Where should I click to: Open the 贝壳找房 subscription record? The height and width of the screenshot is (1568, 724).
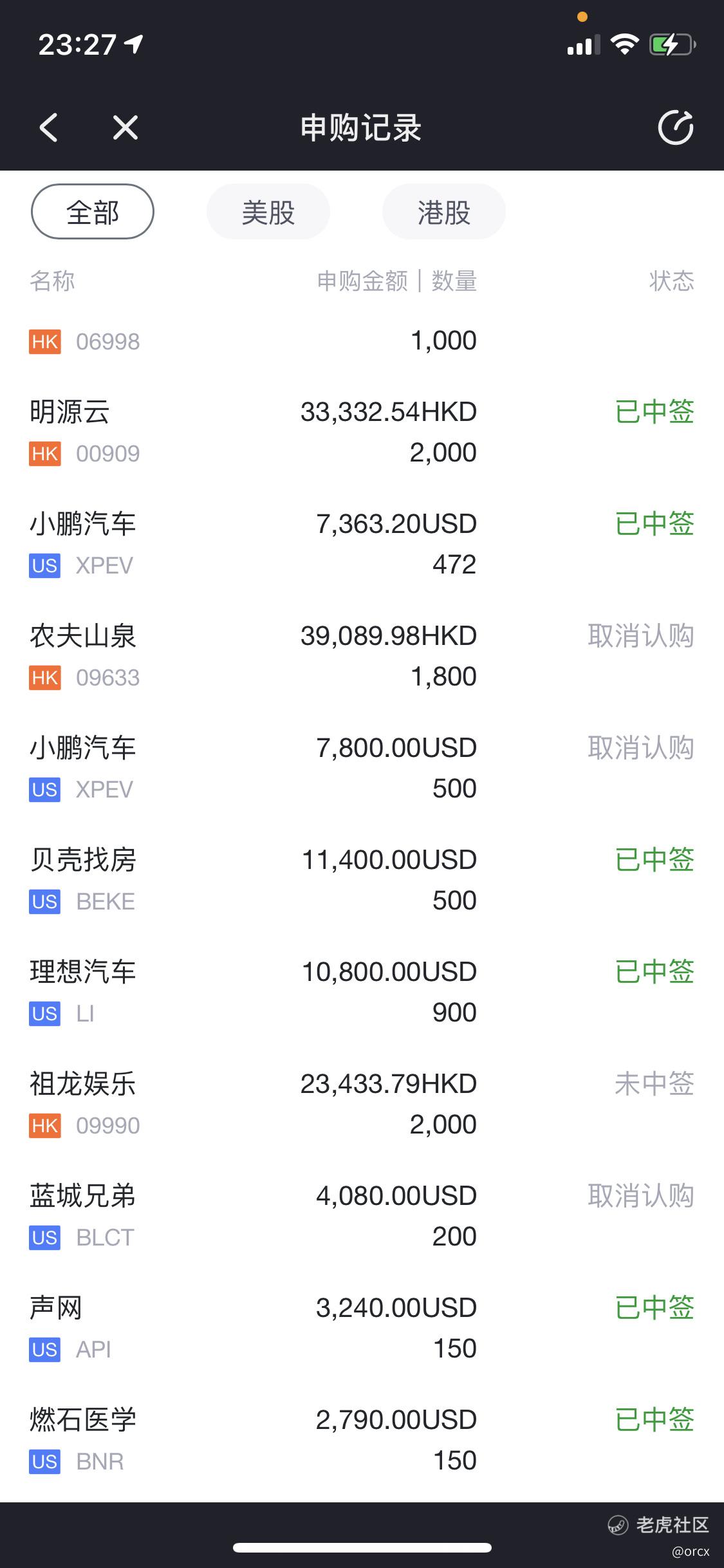pos(360,880)
